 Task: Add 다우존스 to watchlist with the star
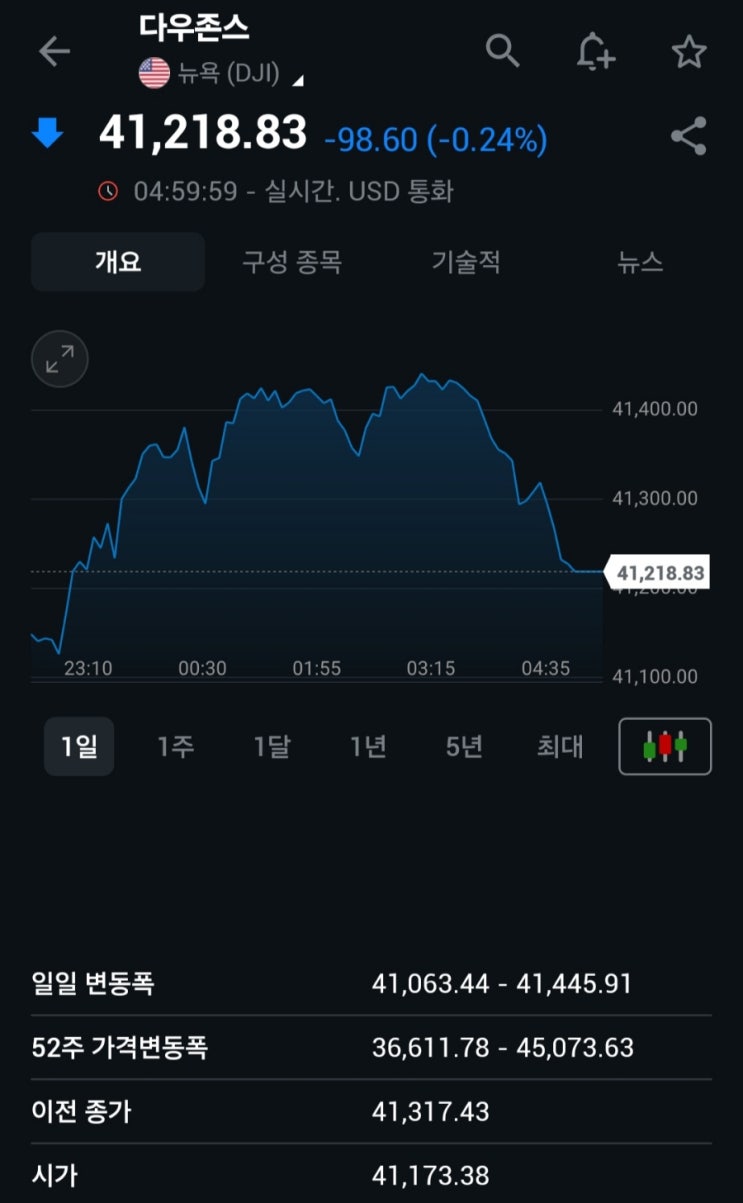tap(689, 52)
